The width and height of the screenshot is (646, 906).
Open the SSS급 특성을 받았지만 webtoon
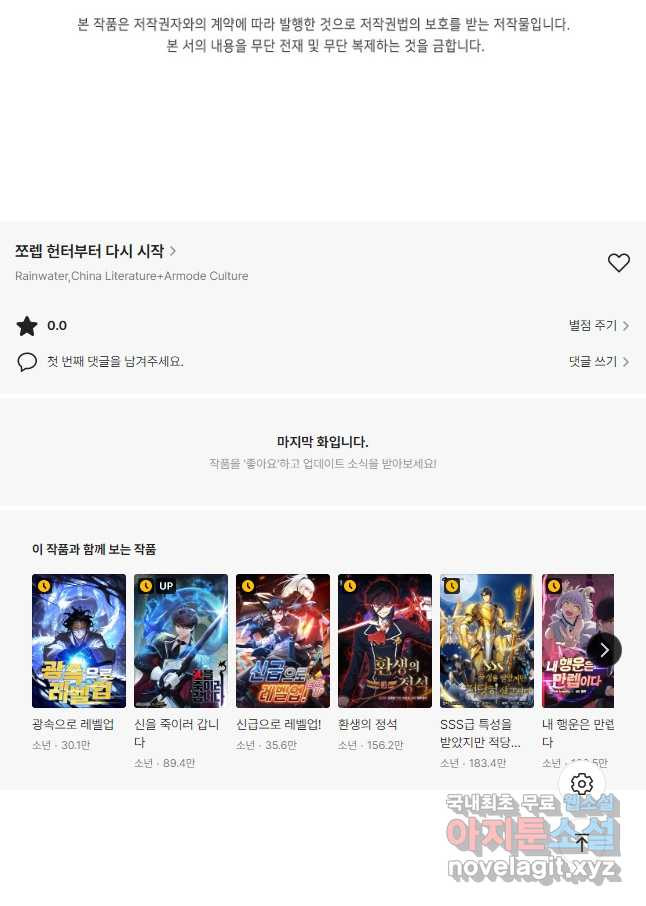click(487, 641)
